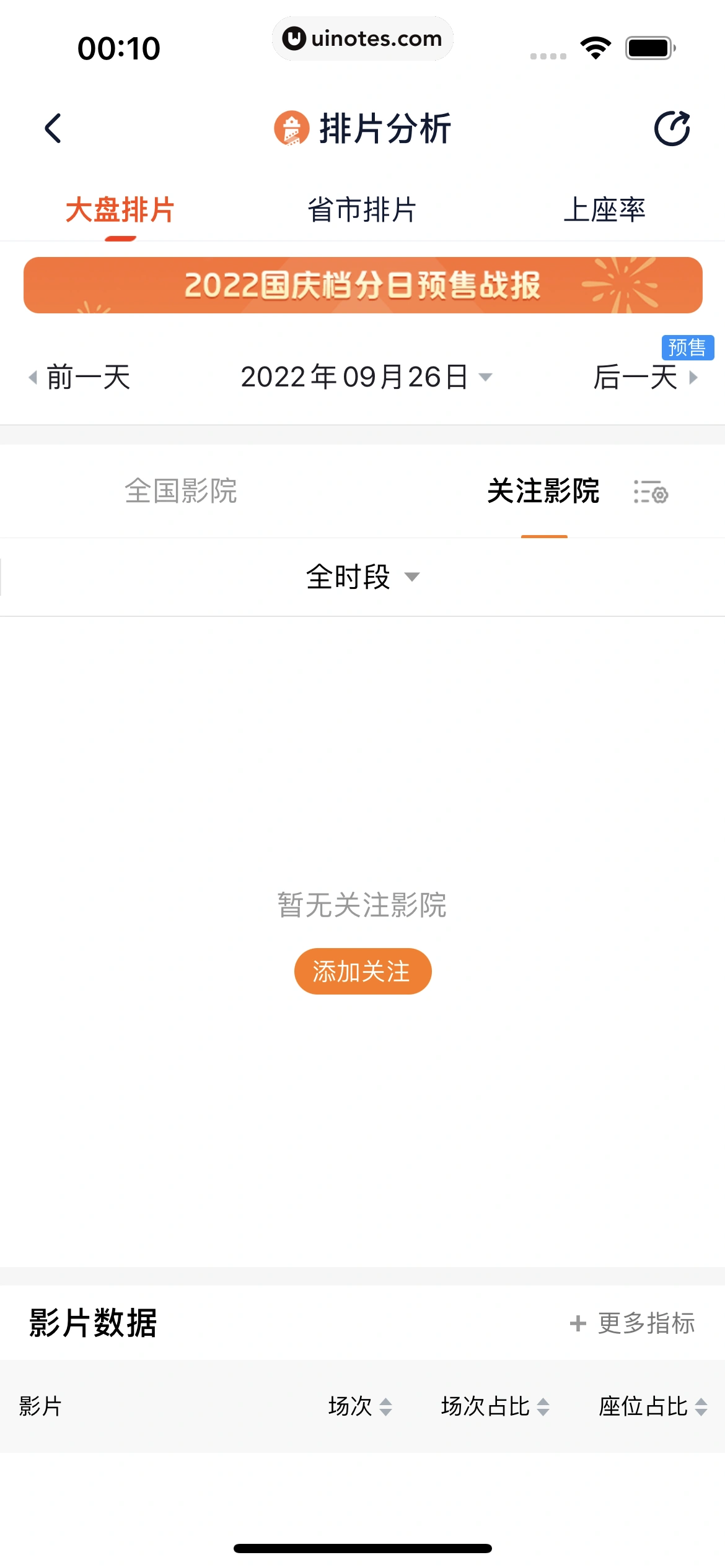Select the 关注影院 tab
This screenshot has width=725, height=1568.
[x=543, y=491]
